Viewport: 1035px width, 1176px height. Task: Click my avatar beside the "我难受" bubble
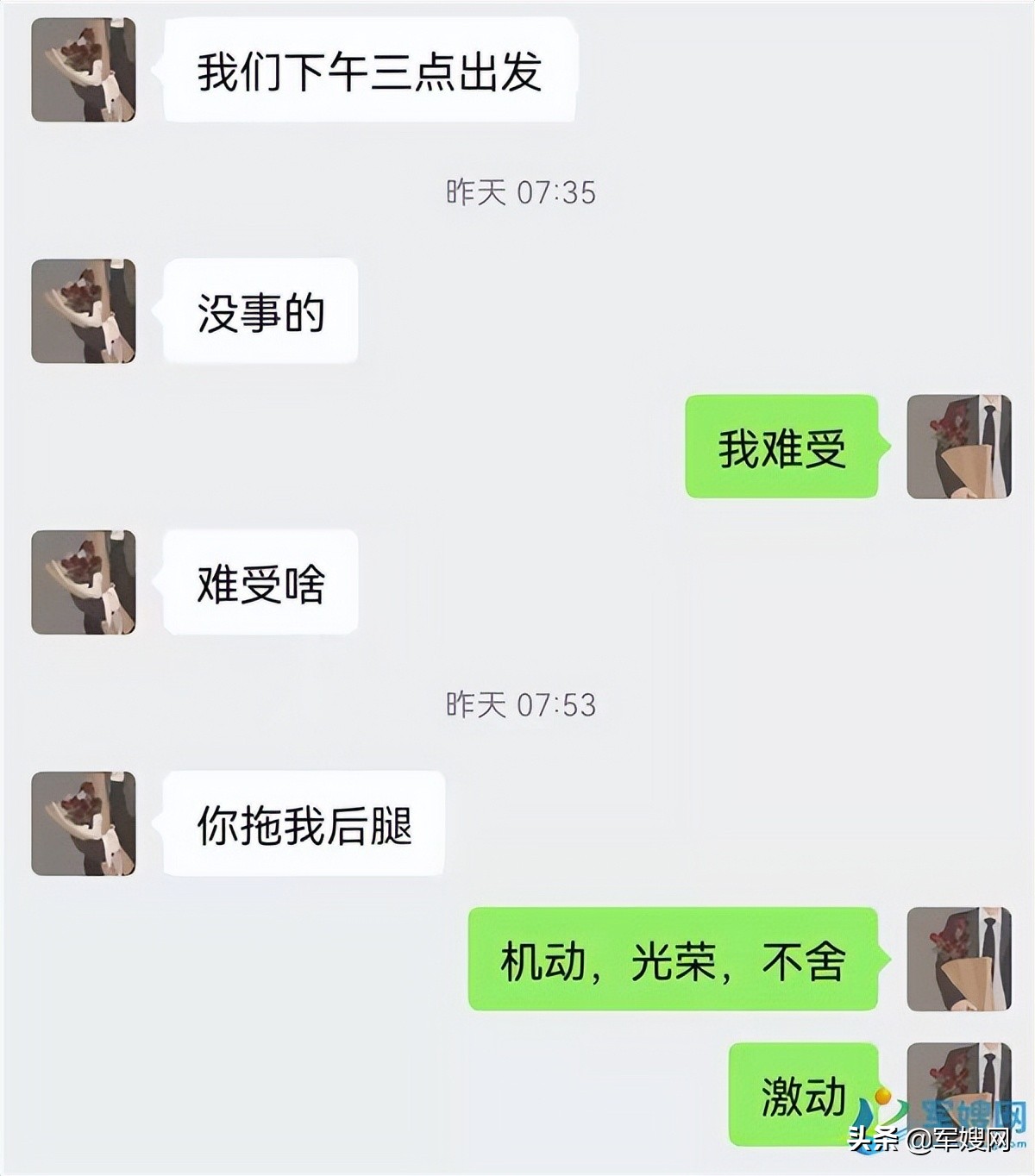click(x=957, y=448)
